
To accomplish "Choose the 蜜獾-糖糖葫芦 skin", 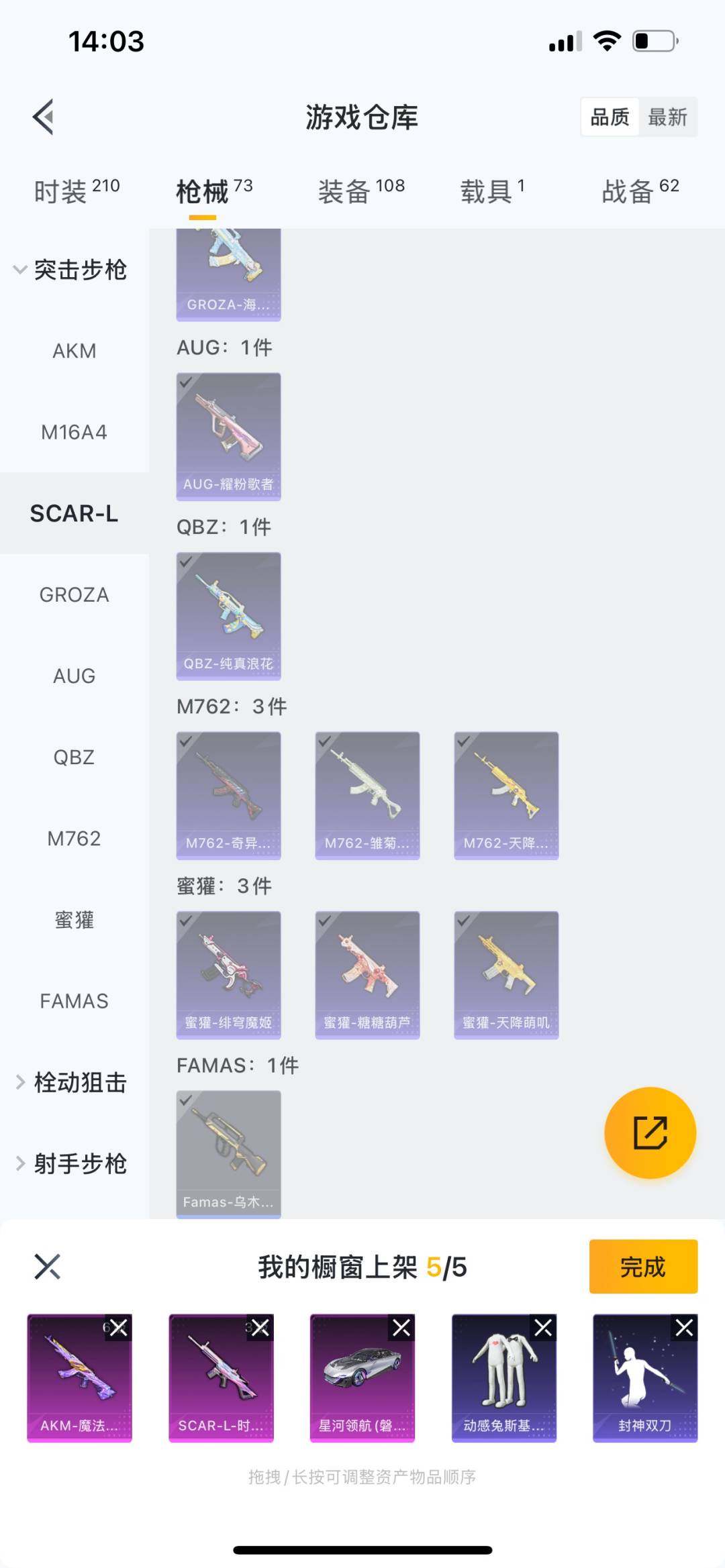I will click(367, 975).
